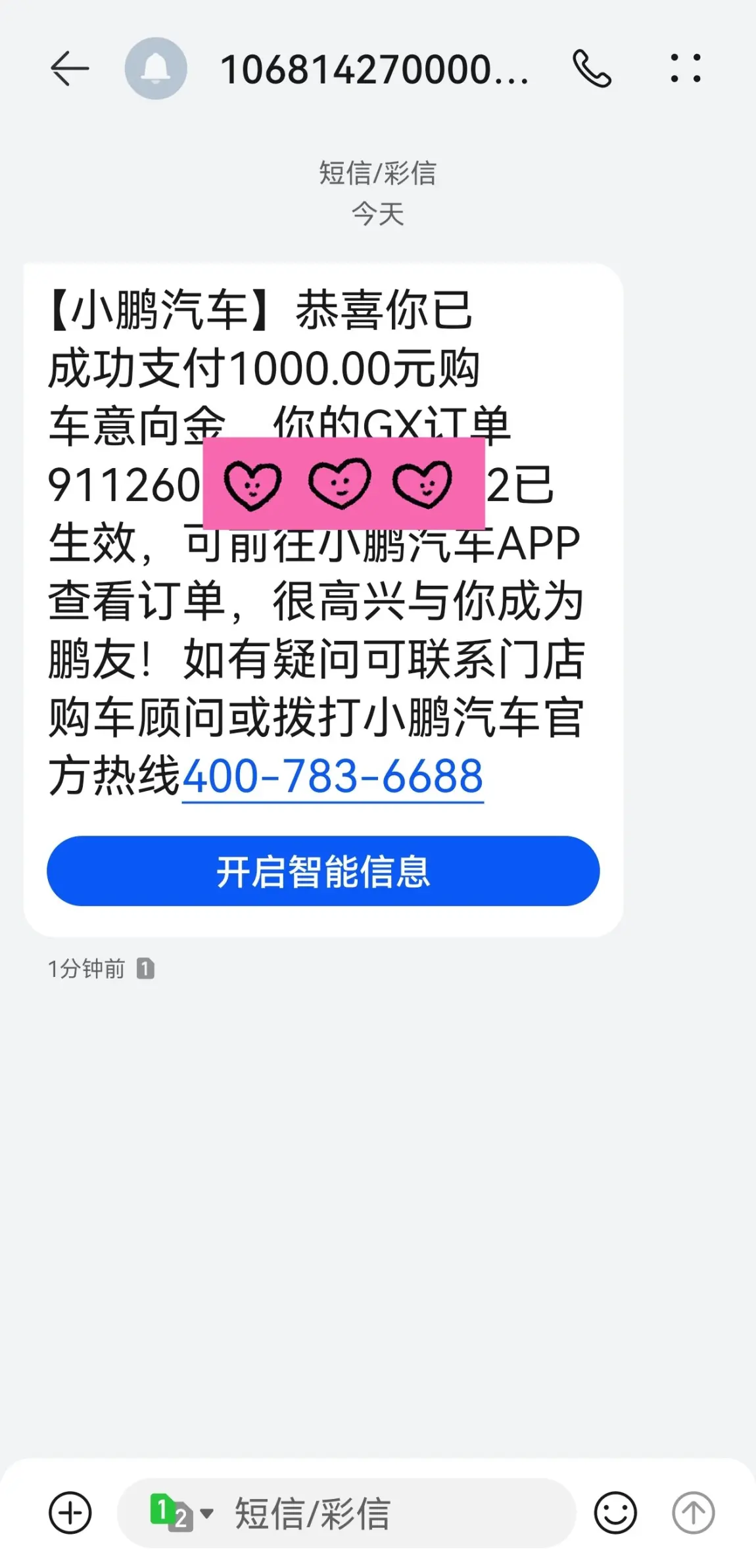The width and height of the screenshot is (756, 1568).
Task: Dial the hotline 400-783-6688
Action: pyautogui.click(x=333, y=776)
